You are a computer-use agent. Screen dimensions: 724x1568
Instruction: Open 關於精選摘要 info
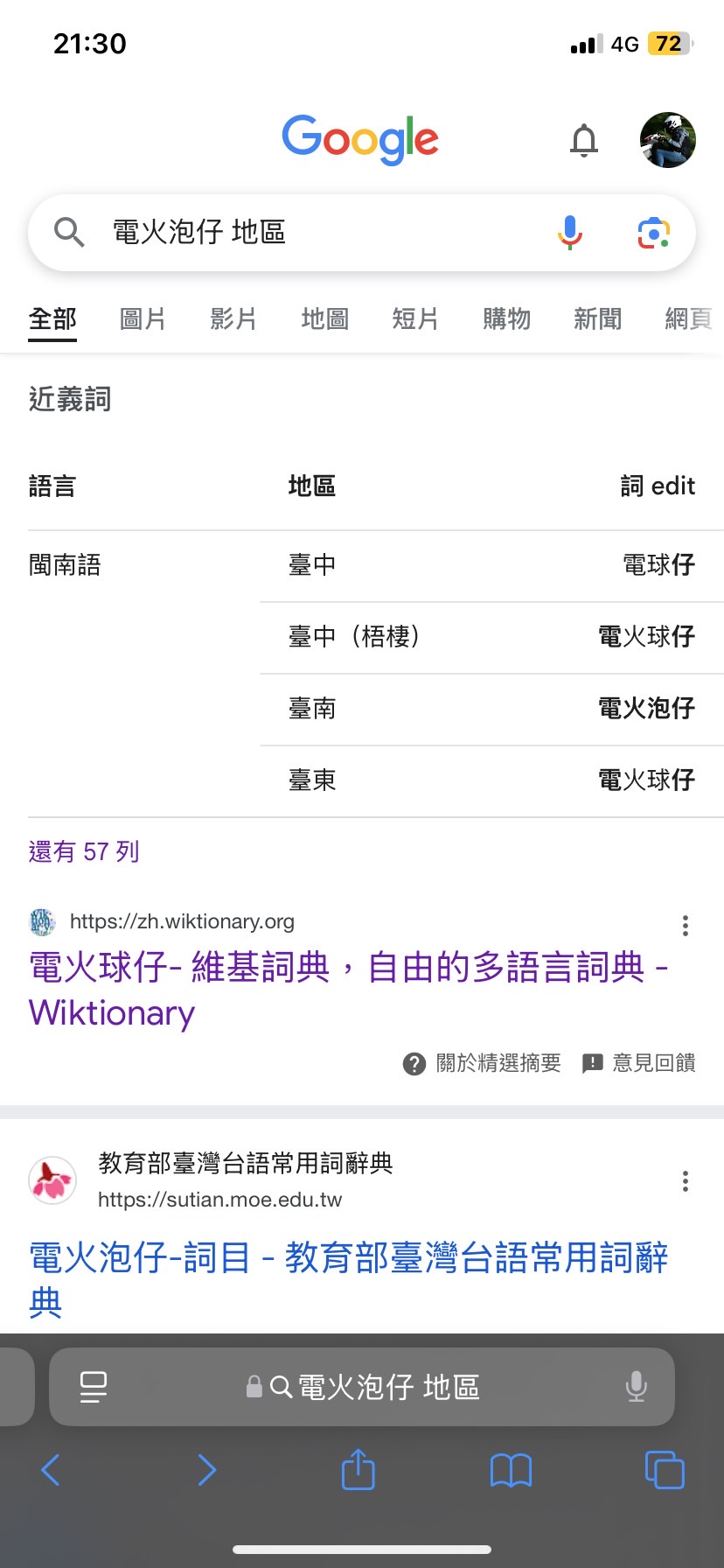[x=483, y=1063]
